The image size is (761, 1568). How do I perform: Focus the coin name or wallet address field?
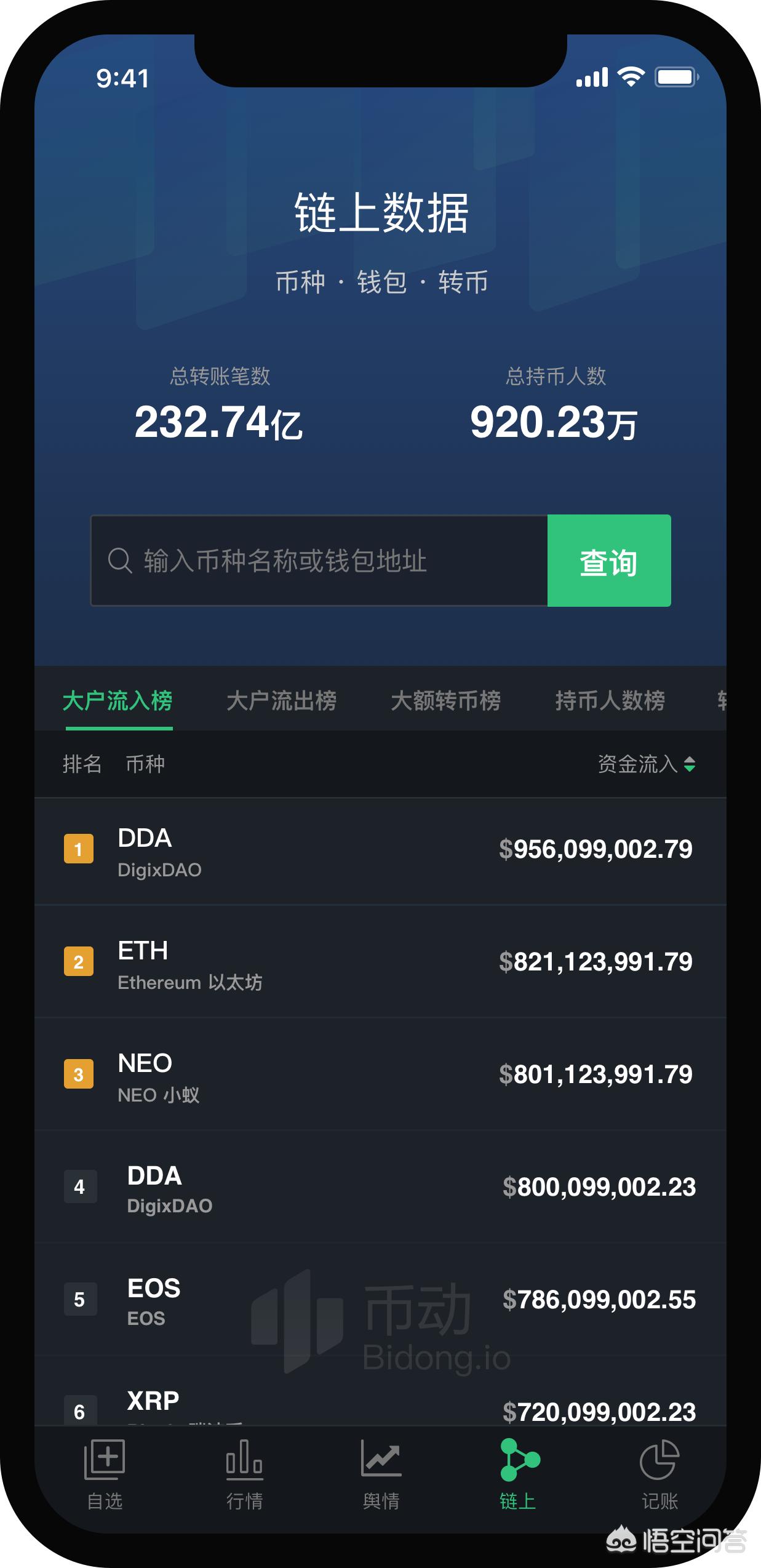320,561
